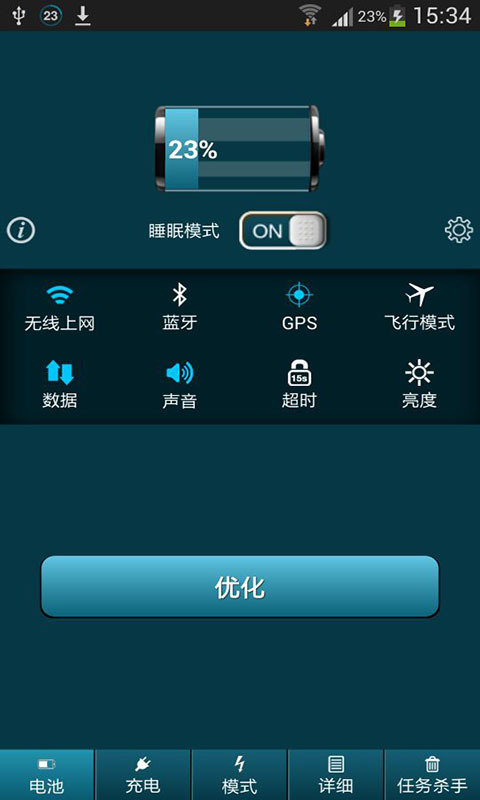Switch to the 充电 tab
The height and width of the screenshot is (800, 480).
point(143,774)
